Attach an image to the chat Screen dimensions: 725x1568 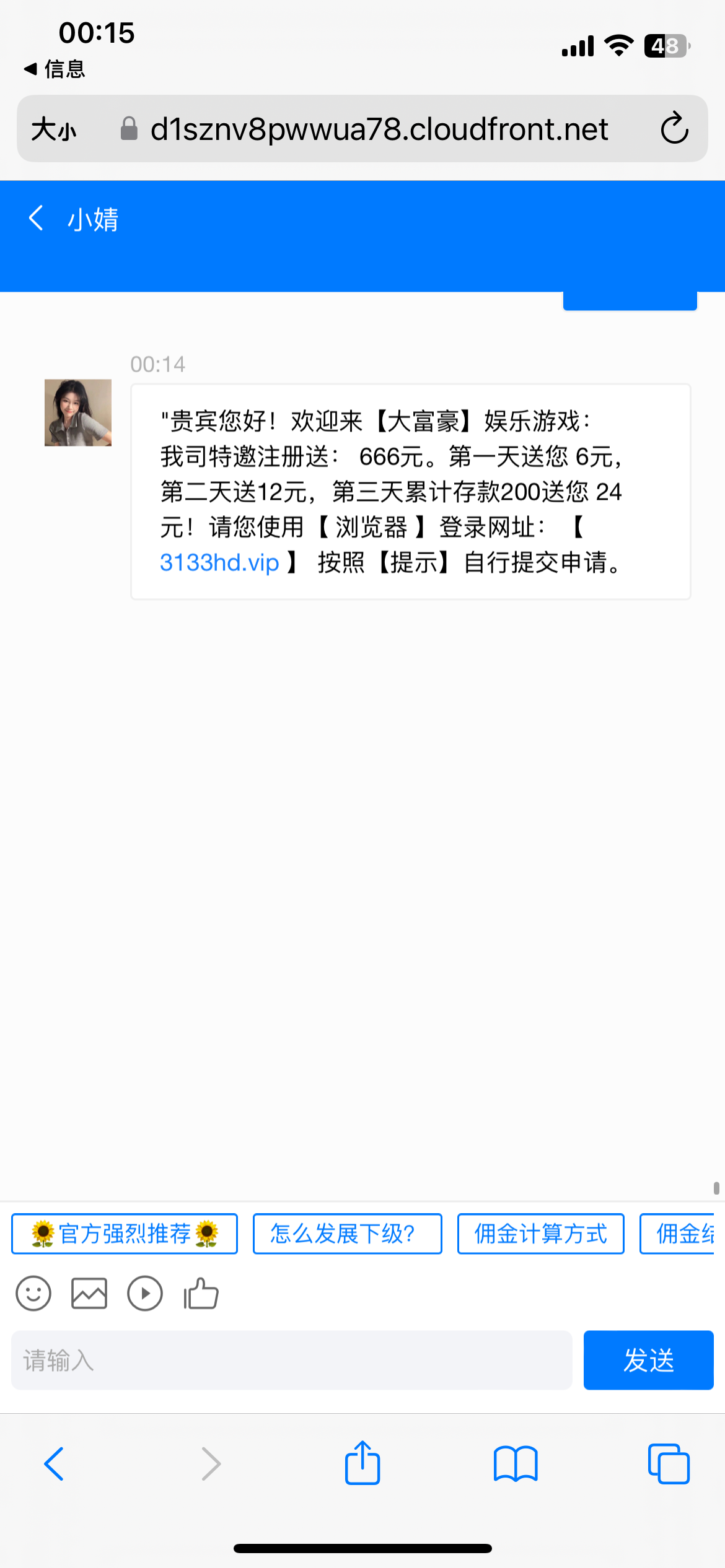click(x=89, y=1293)
